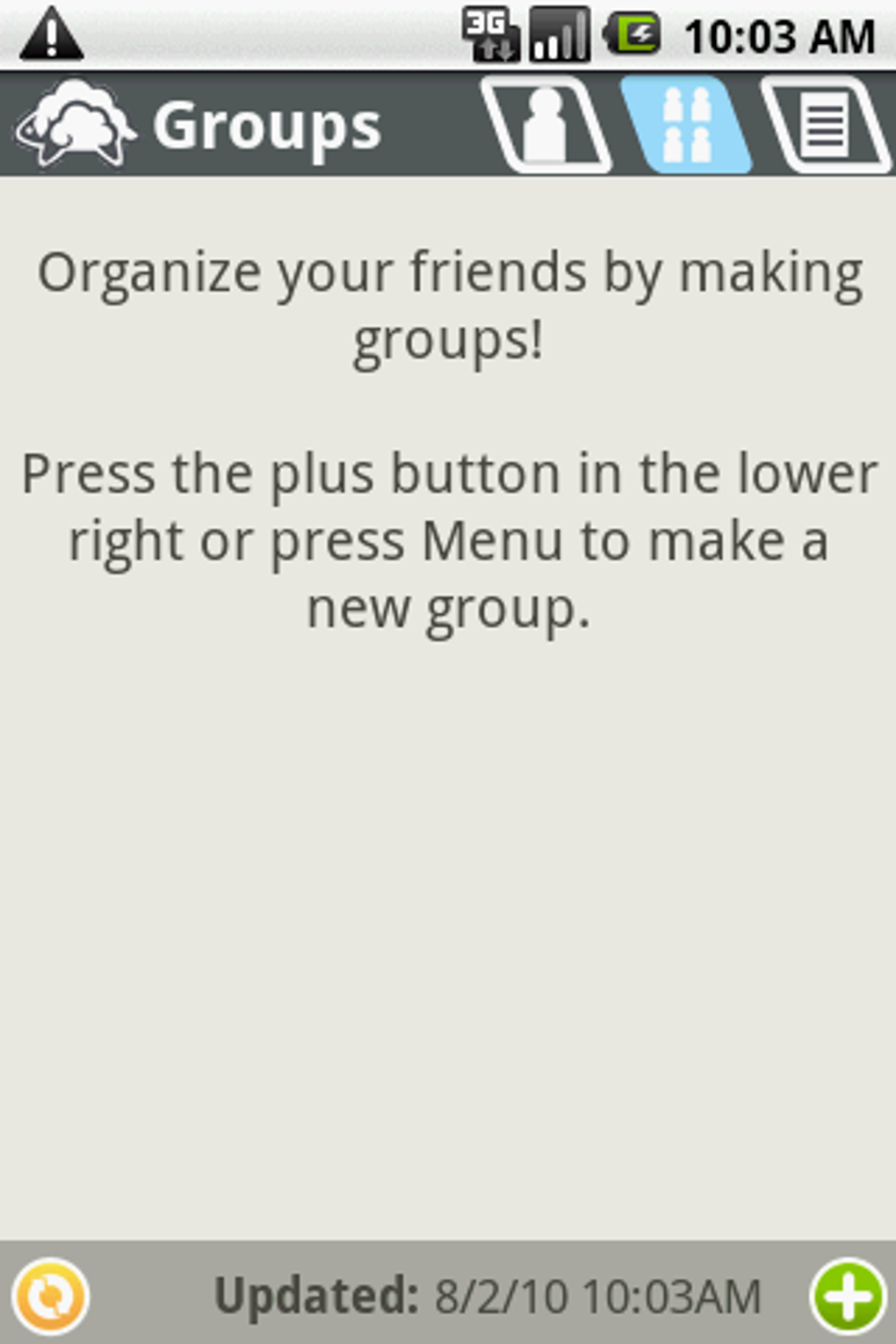Screen dimensions: 896x1344
Task: Tap the Updated: 8/2/10 timestamp text
Action: click(488, 1293)
